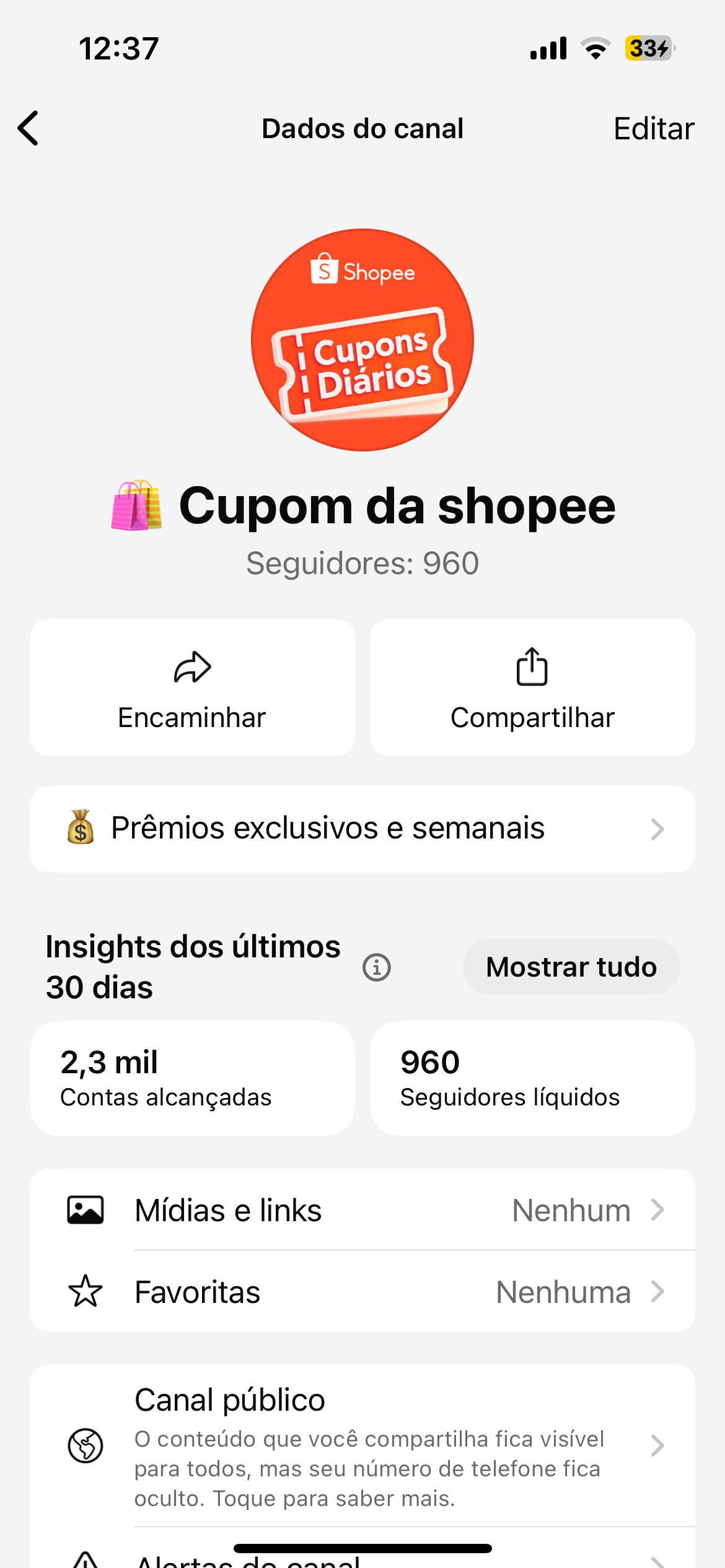Tap Editar to edit channel info
The height and width of the screenshot is (1568, 725).
pos(653,129)
